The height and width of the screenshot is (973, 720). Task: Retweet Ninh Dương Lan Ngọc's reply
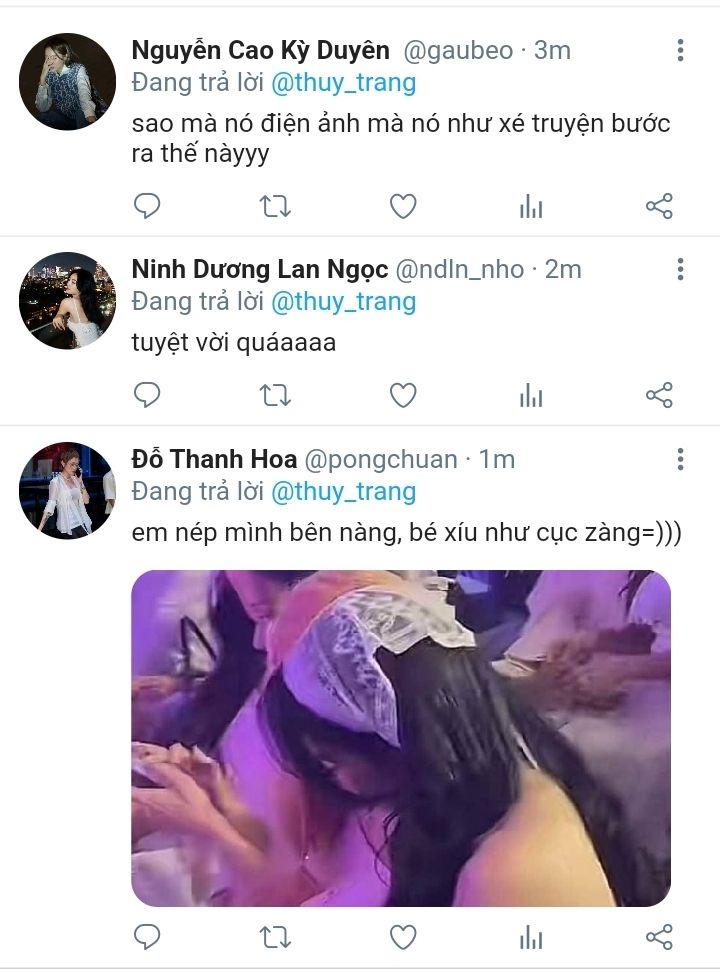coord(275,395)
